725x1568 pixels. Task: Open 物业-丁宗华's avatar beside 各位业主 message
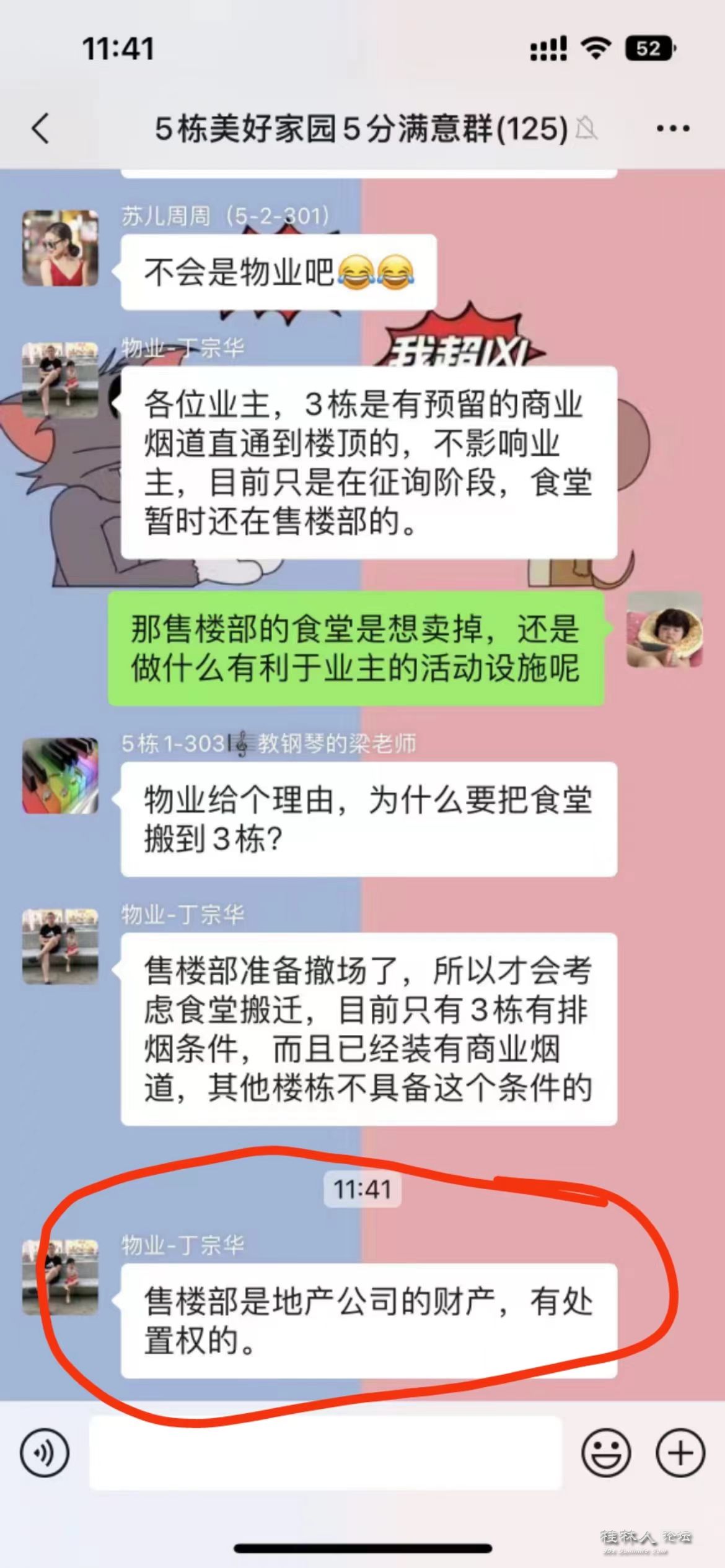click(60, 380)
